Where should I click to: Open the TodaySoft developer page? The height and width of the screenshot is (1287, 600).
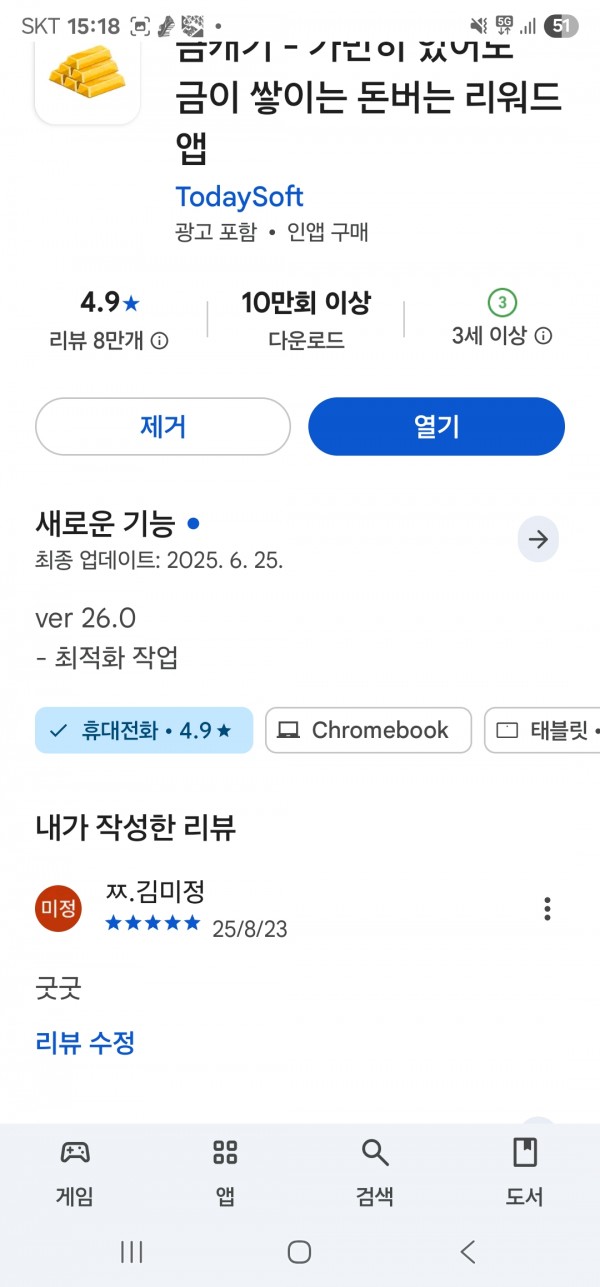coord(239,196)
